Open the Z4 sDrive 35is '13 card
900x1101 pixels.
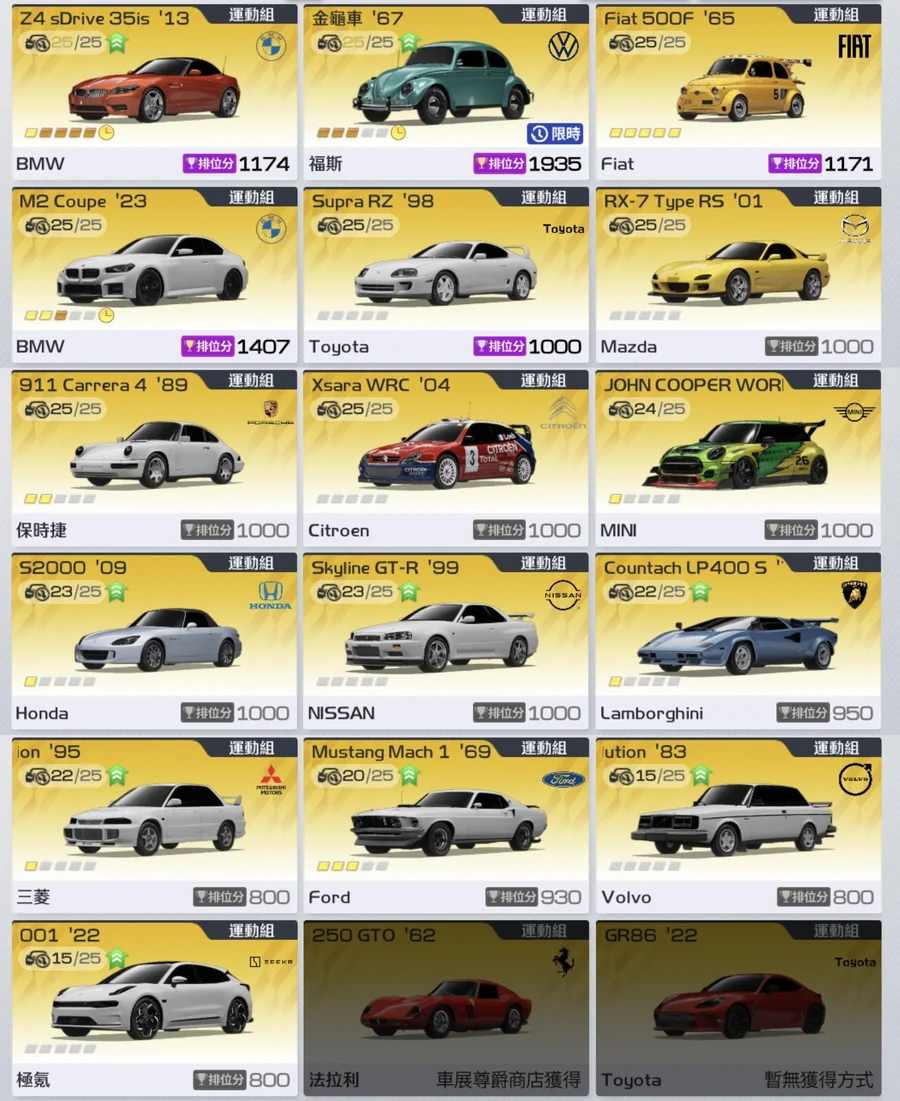154,90
